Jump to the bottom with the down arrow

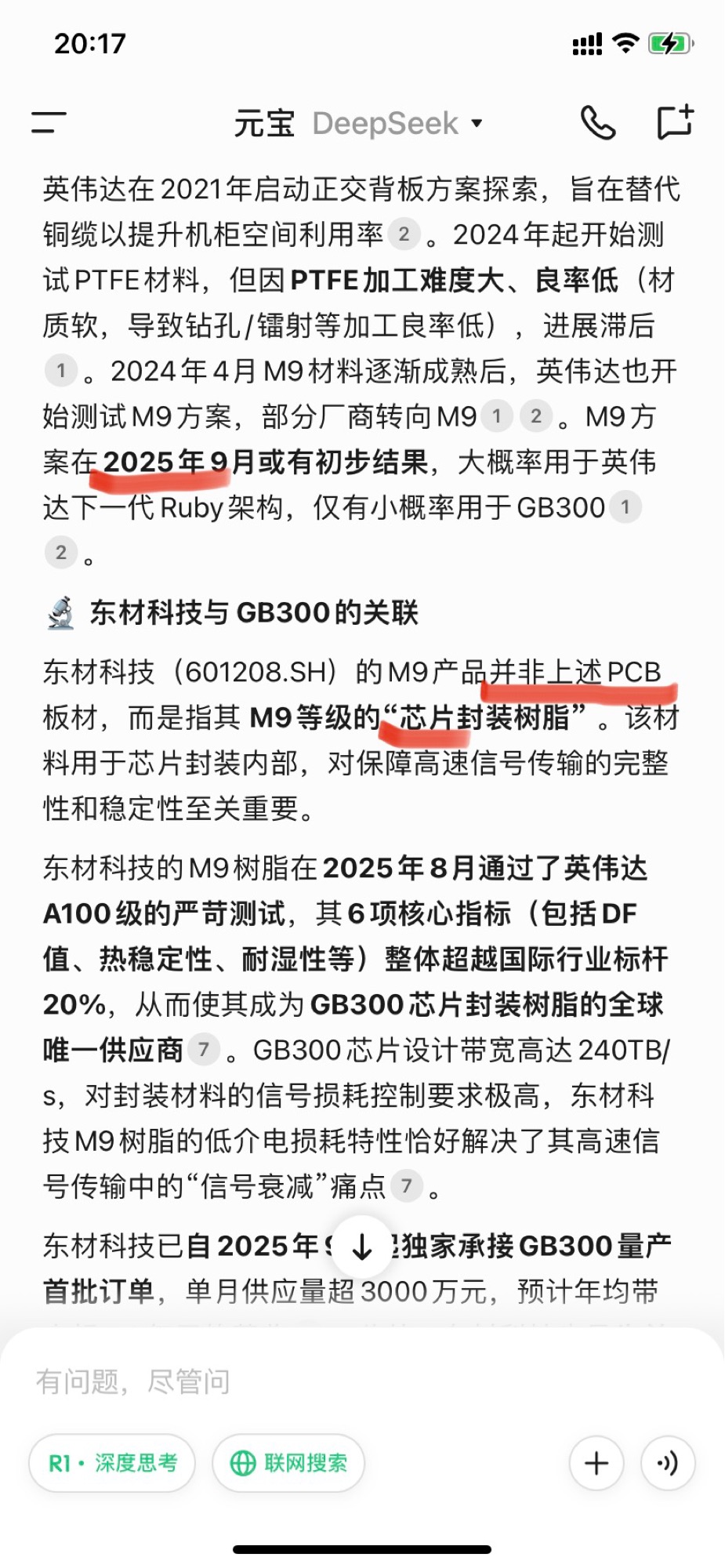pyautogui.click(x=362, y=1247)
